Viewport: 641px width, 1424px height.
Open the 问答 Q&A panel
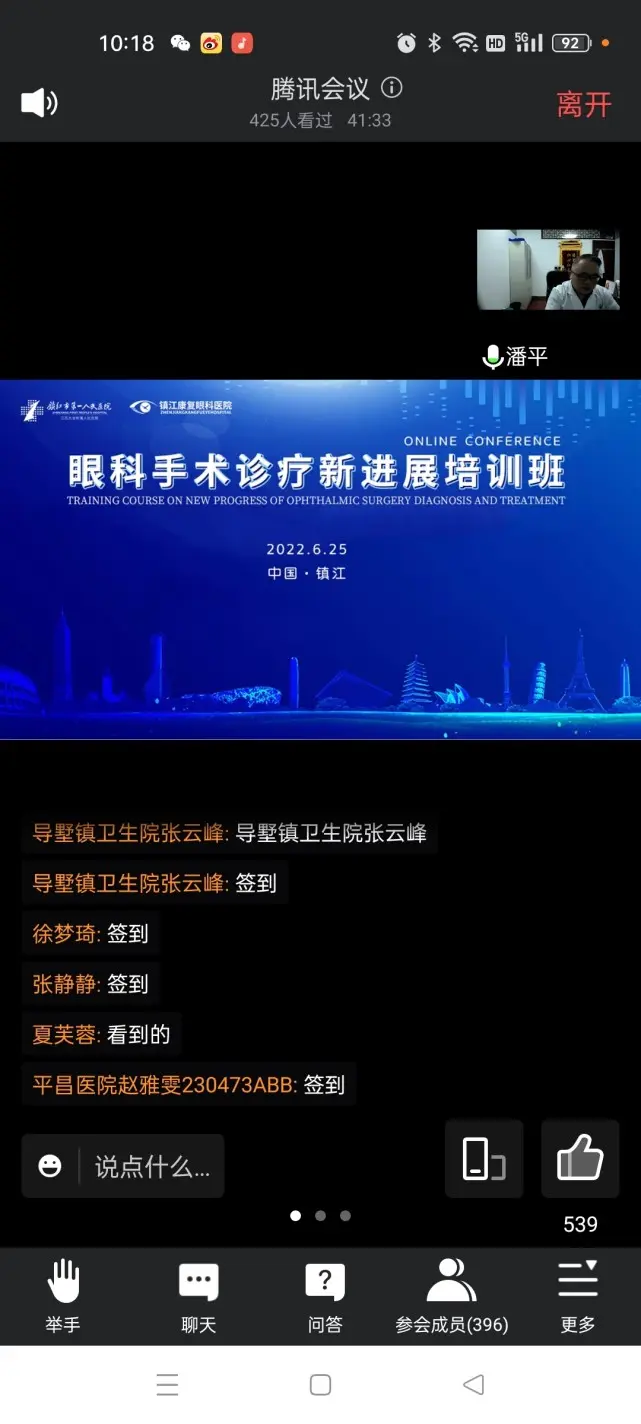[325, 1296]
